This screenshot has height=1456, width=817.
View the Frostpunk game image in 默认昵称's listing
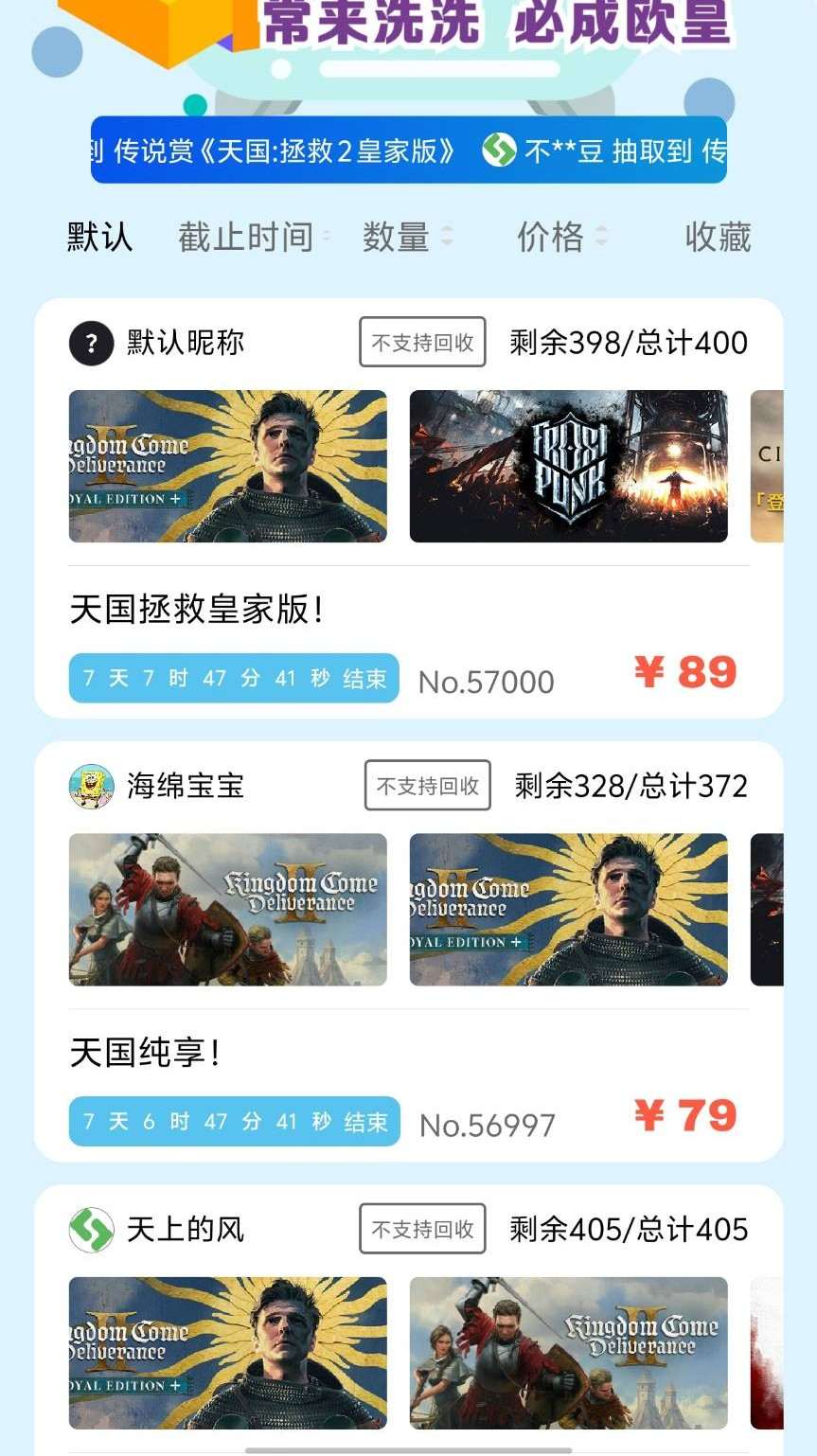[x=568, y=467]
